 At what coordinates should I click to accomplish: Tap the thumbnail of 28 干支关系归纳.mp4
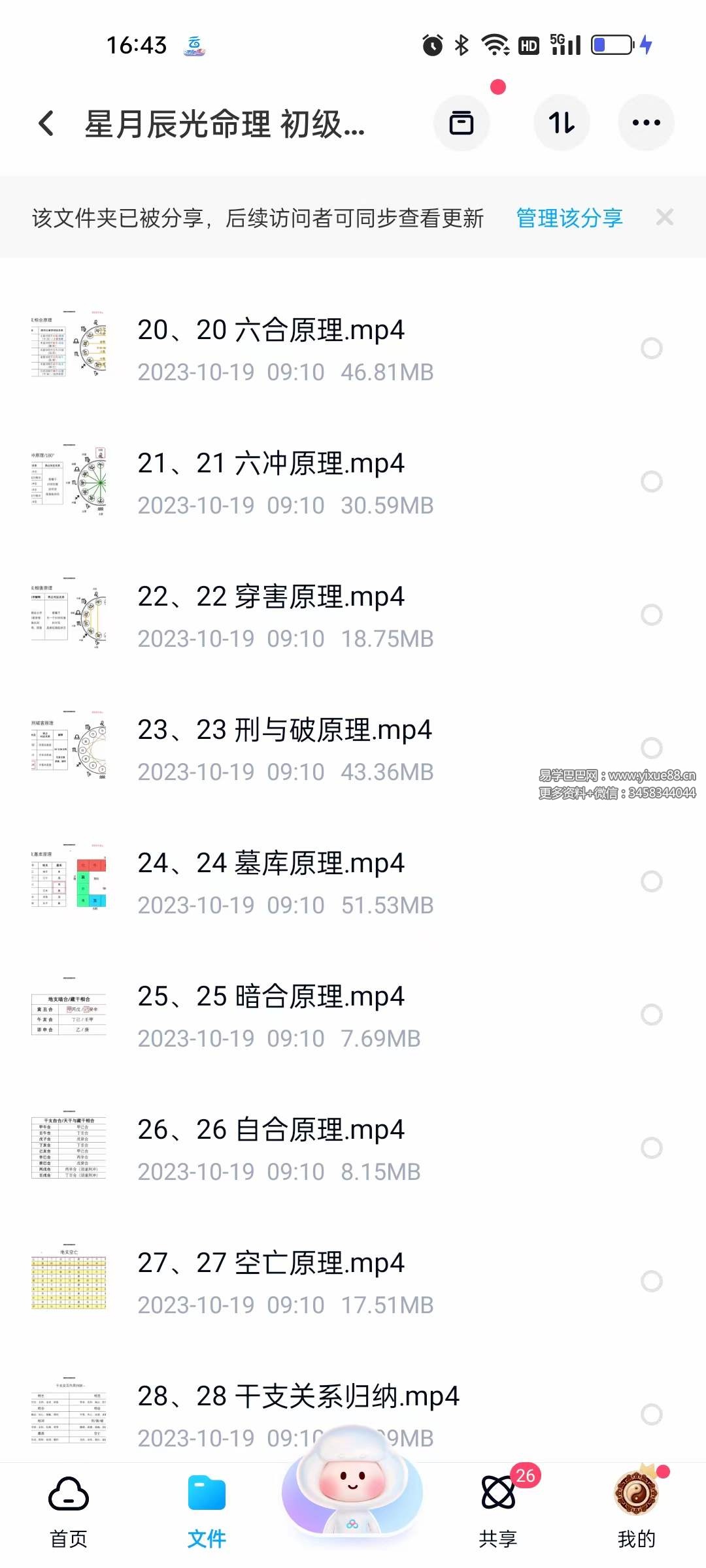point(69,1411)
